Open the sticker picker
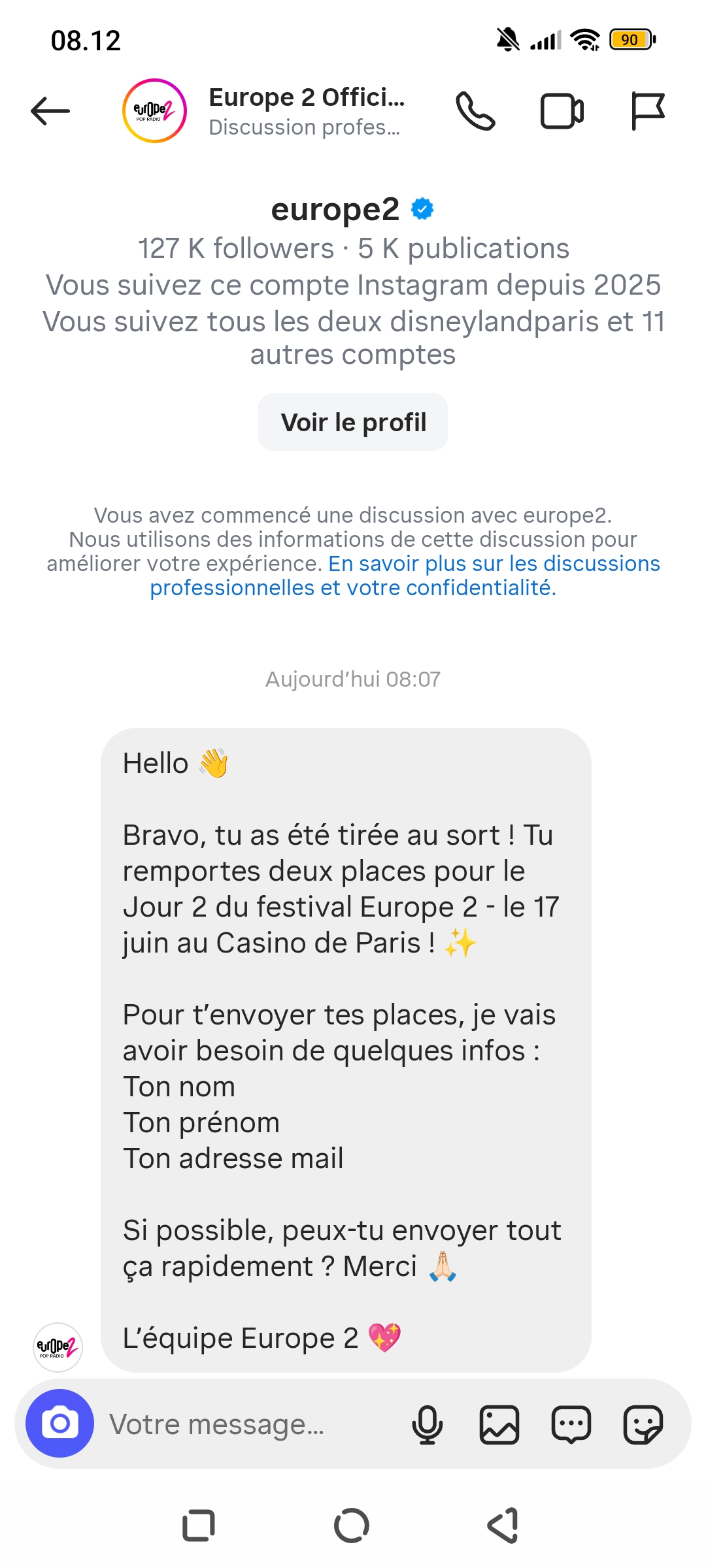The image size is (706, 1568). tap(643, 1424)
